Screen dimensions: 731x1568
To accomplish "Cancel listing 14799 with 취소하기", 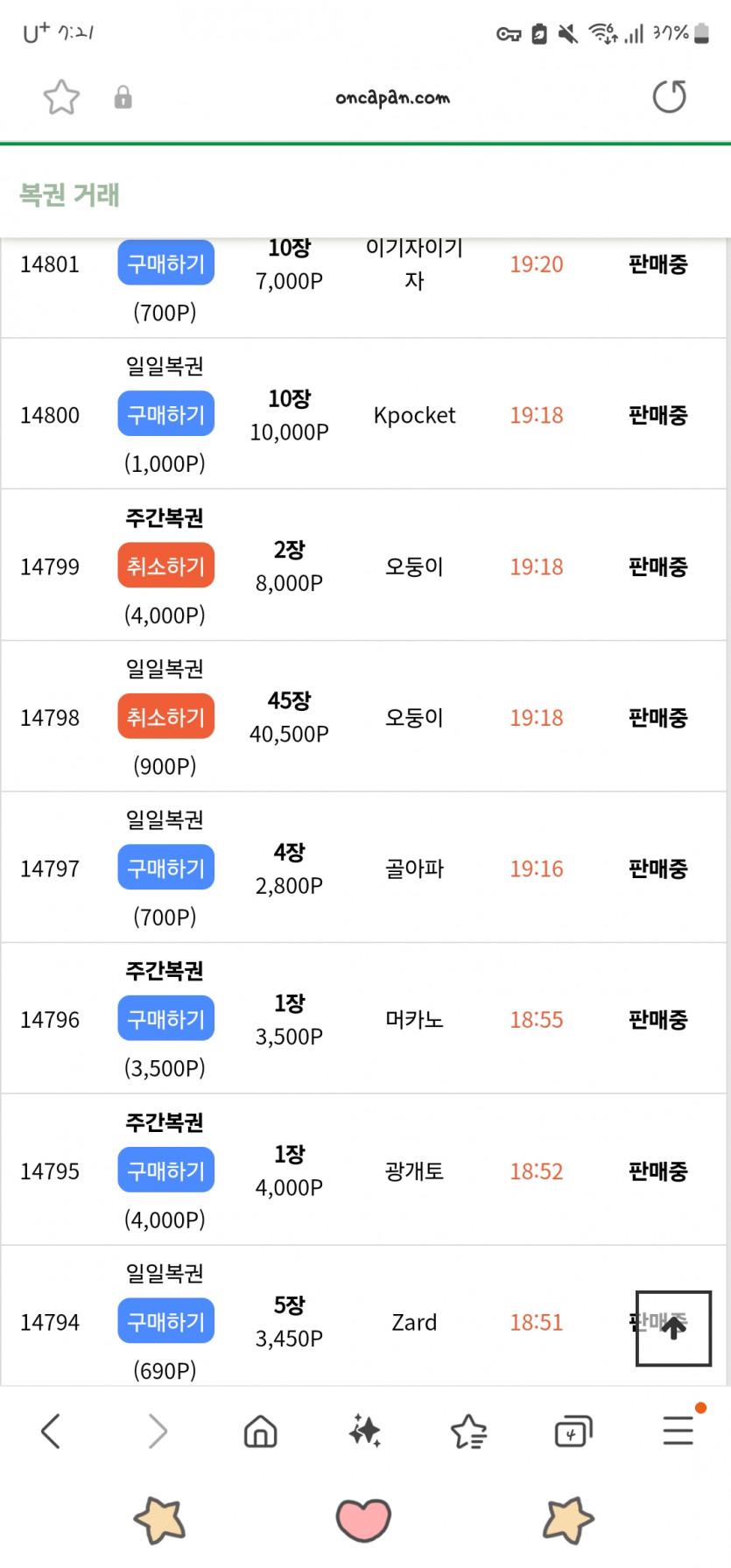I will (165, 566).
